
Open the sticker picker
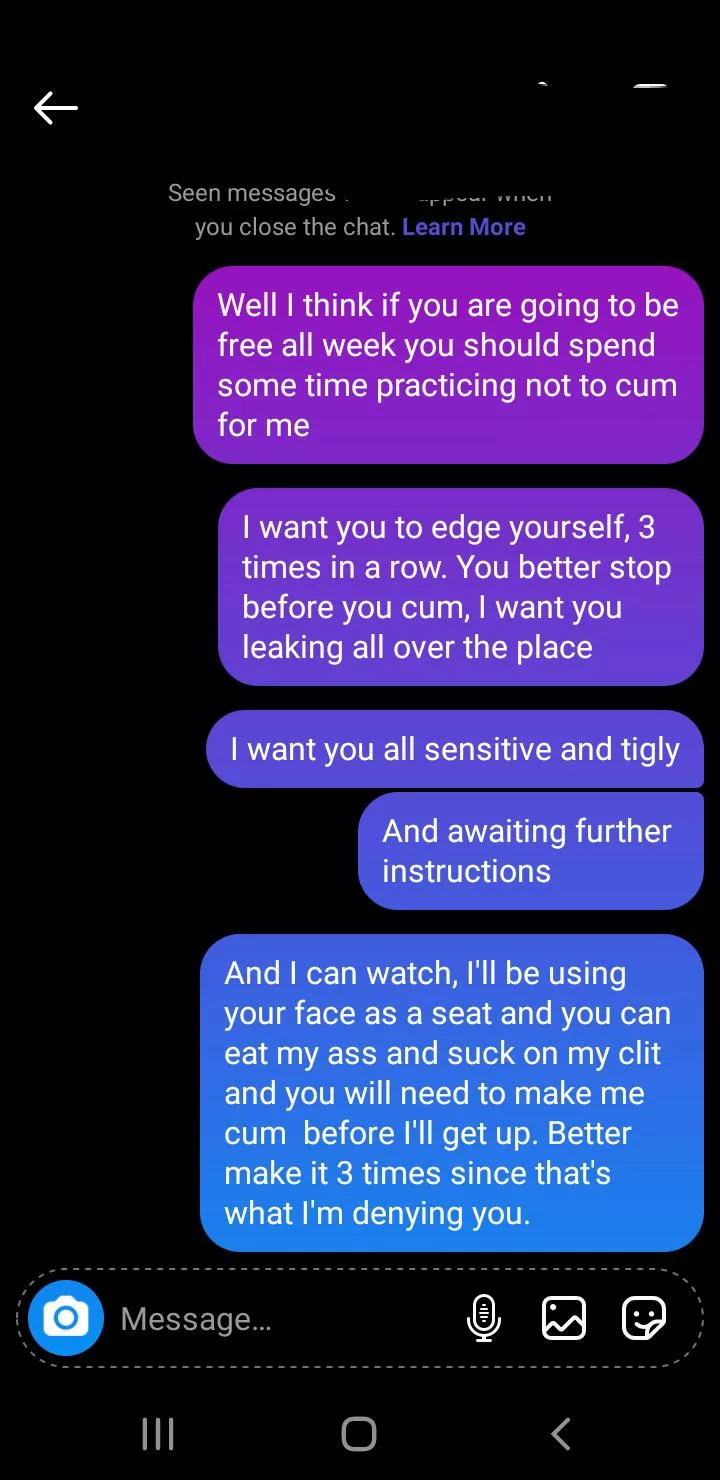(x=643, y=1318)
